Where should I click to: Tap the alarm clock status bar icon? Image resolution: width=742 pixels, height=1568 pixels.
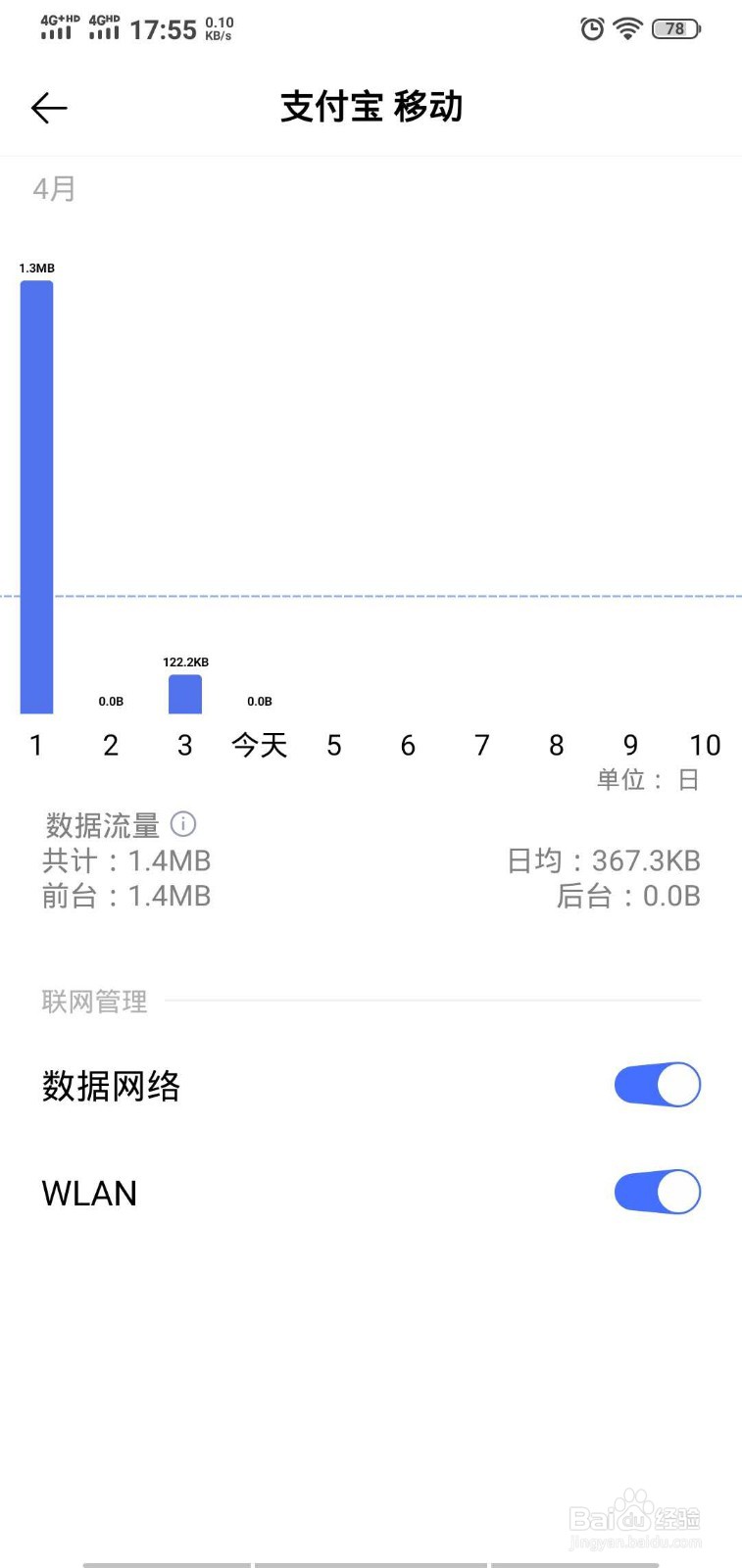[x=592, y=29]
